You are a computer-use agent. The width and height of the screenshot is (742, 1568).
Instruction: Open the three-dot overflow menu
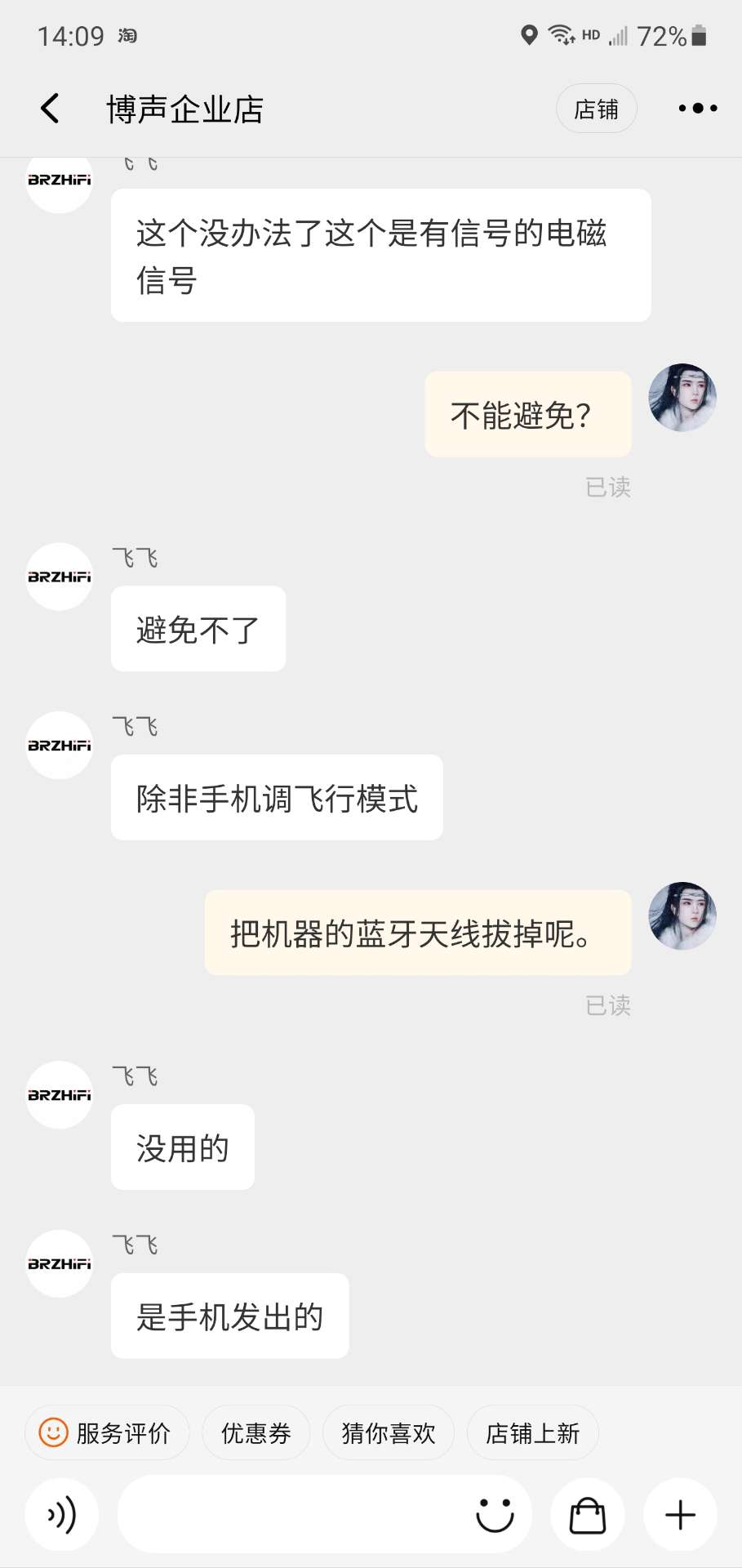(x=698, y=108)
